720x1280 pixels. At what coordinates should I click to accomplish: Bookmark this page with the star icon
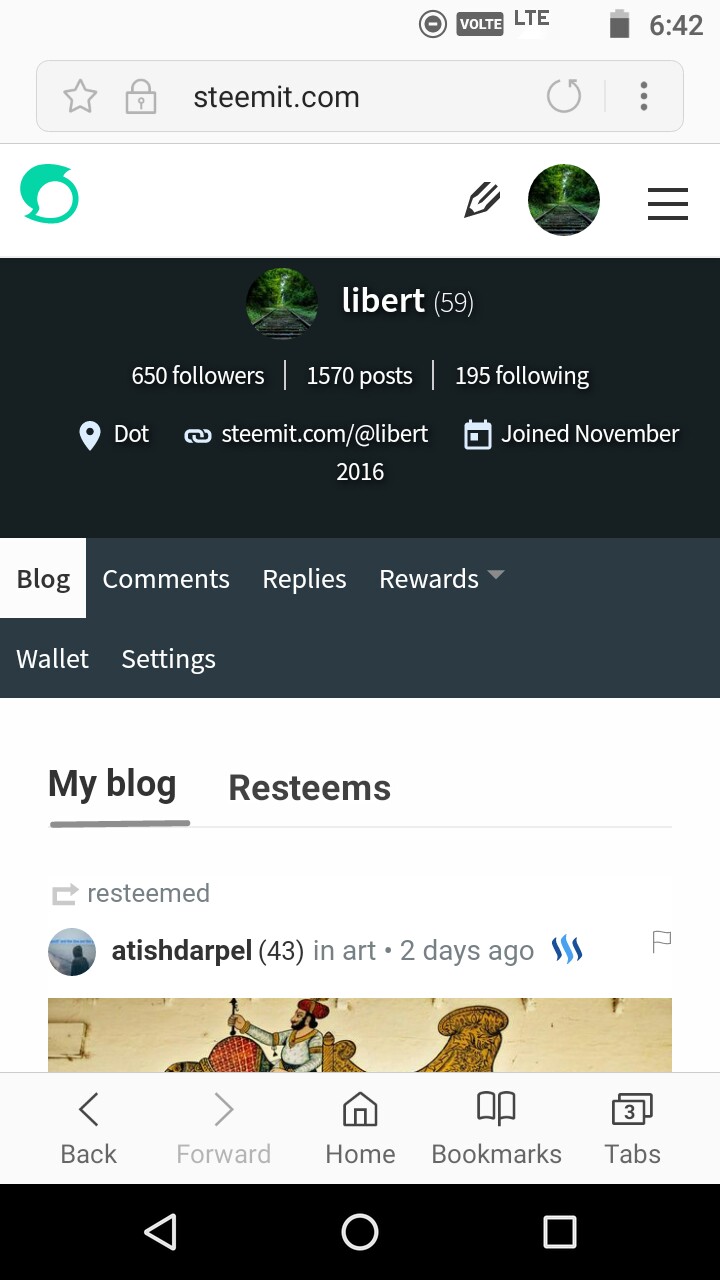[x=80, y=97]
